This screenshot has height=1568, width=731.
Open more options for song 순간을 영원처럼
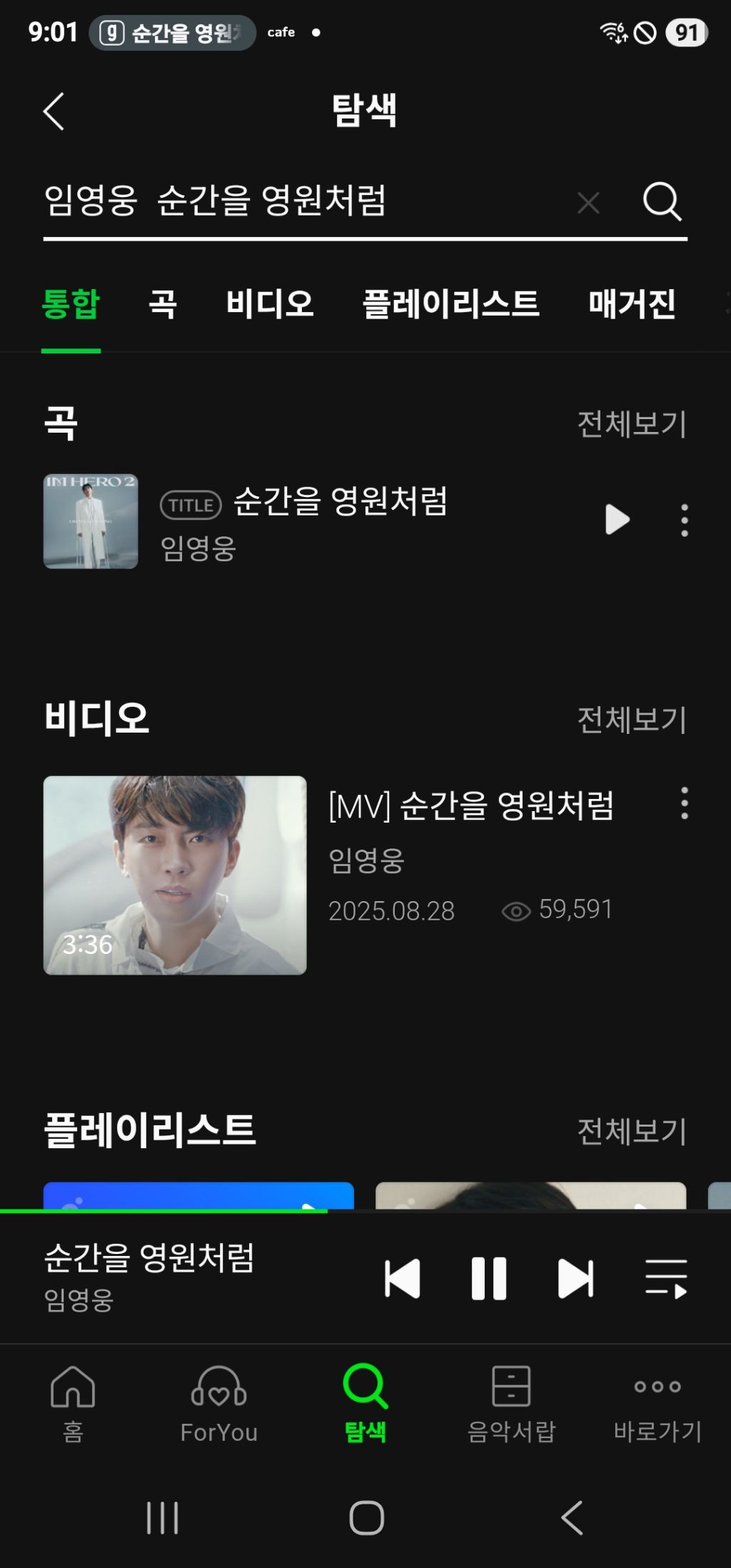pyautogui.click(x=685, y=520)
